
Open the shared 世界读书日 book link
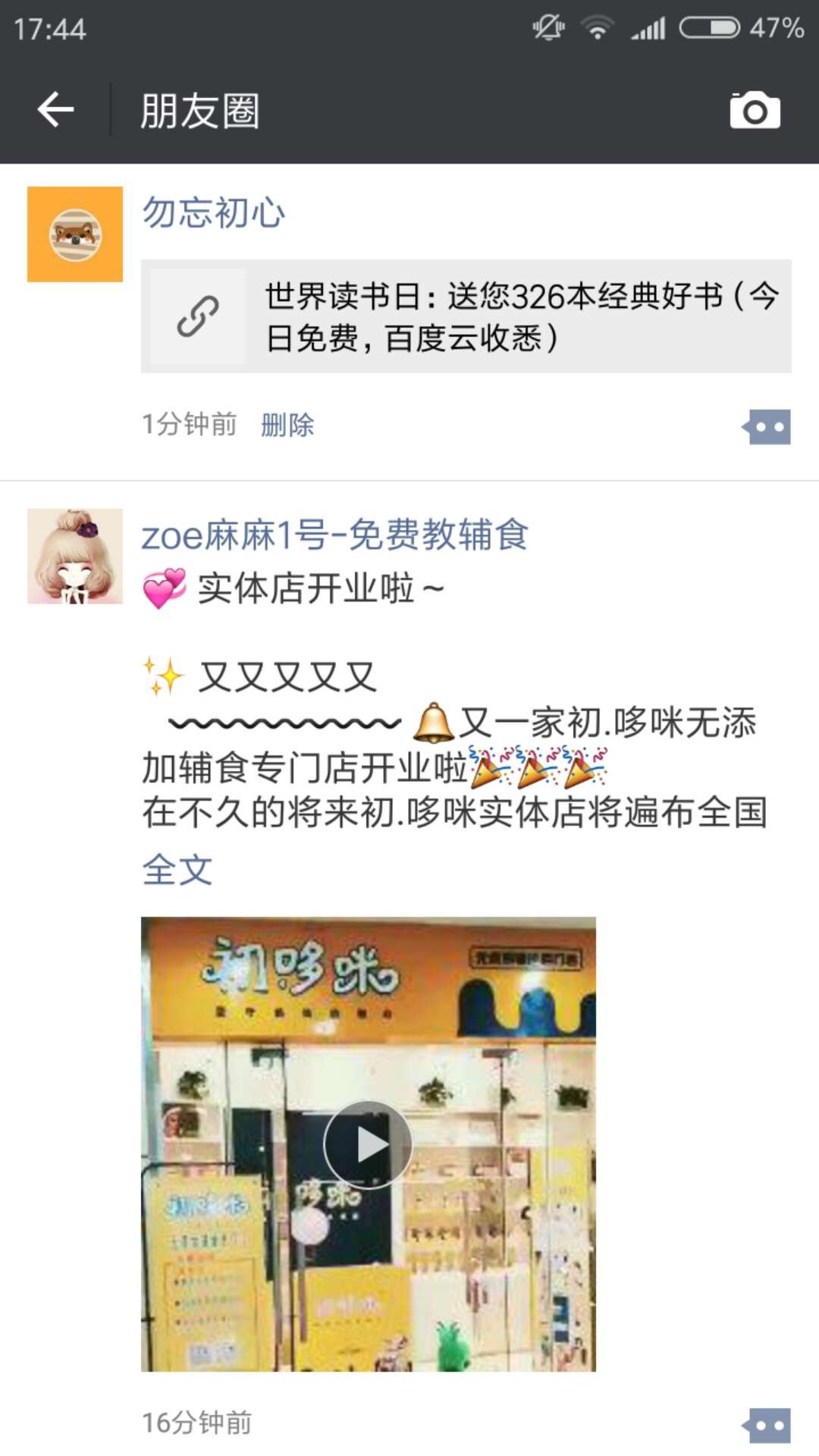[x=466, y=316]
